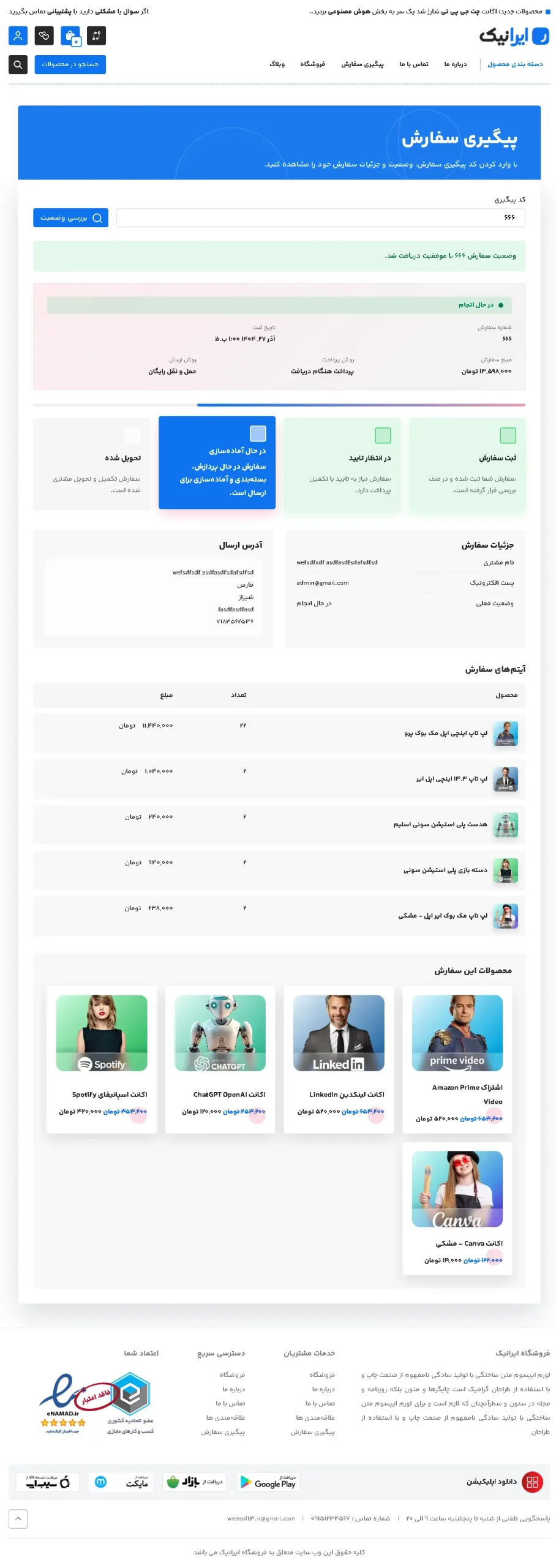The height and width of the screenshot is (1568, 556).
Task: Open the دسته بندی محصول menu
Action: tap(514, 64)
